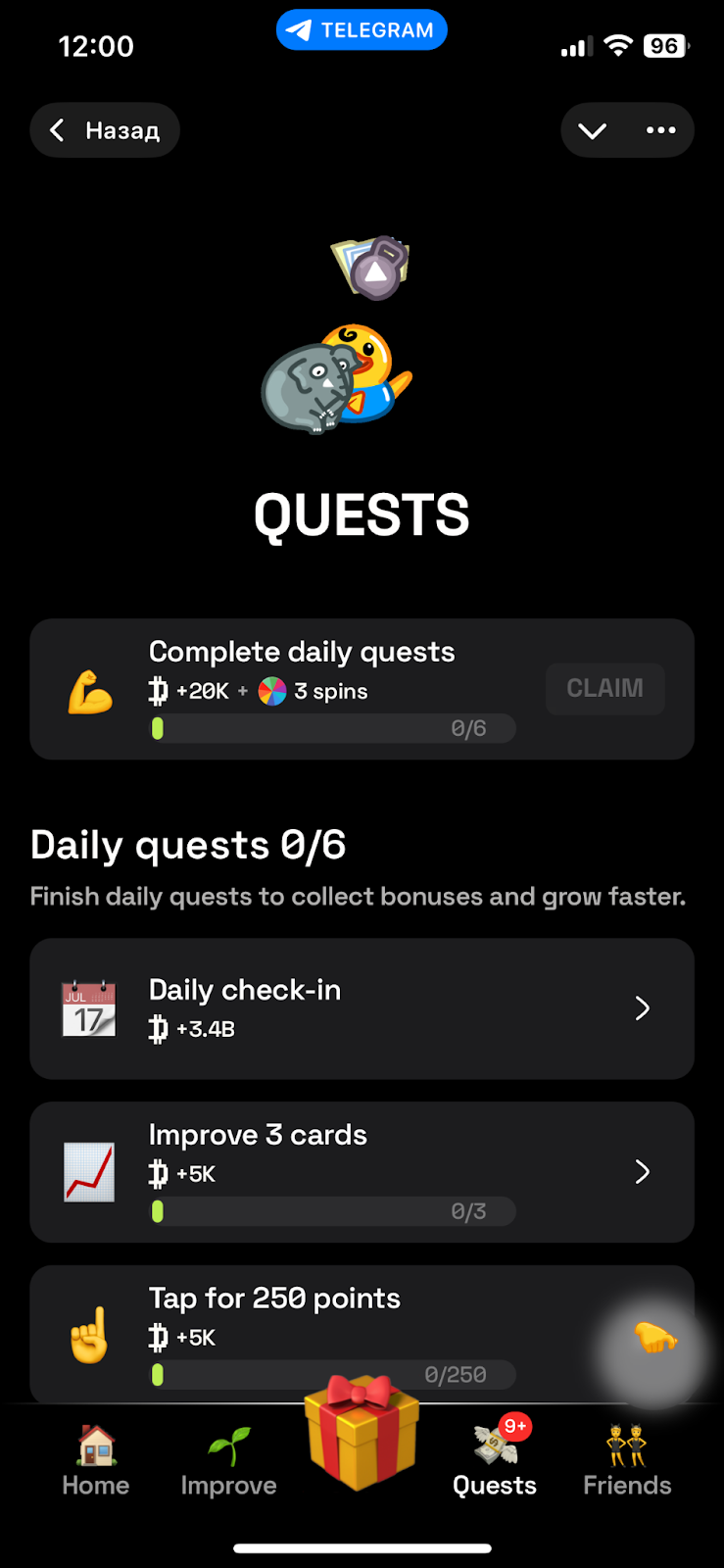This screenshot has height=1568, width=724.
Task: Switch to the Improve tab
Action: (228, 1462)
